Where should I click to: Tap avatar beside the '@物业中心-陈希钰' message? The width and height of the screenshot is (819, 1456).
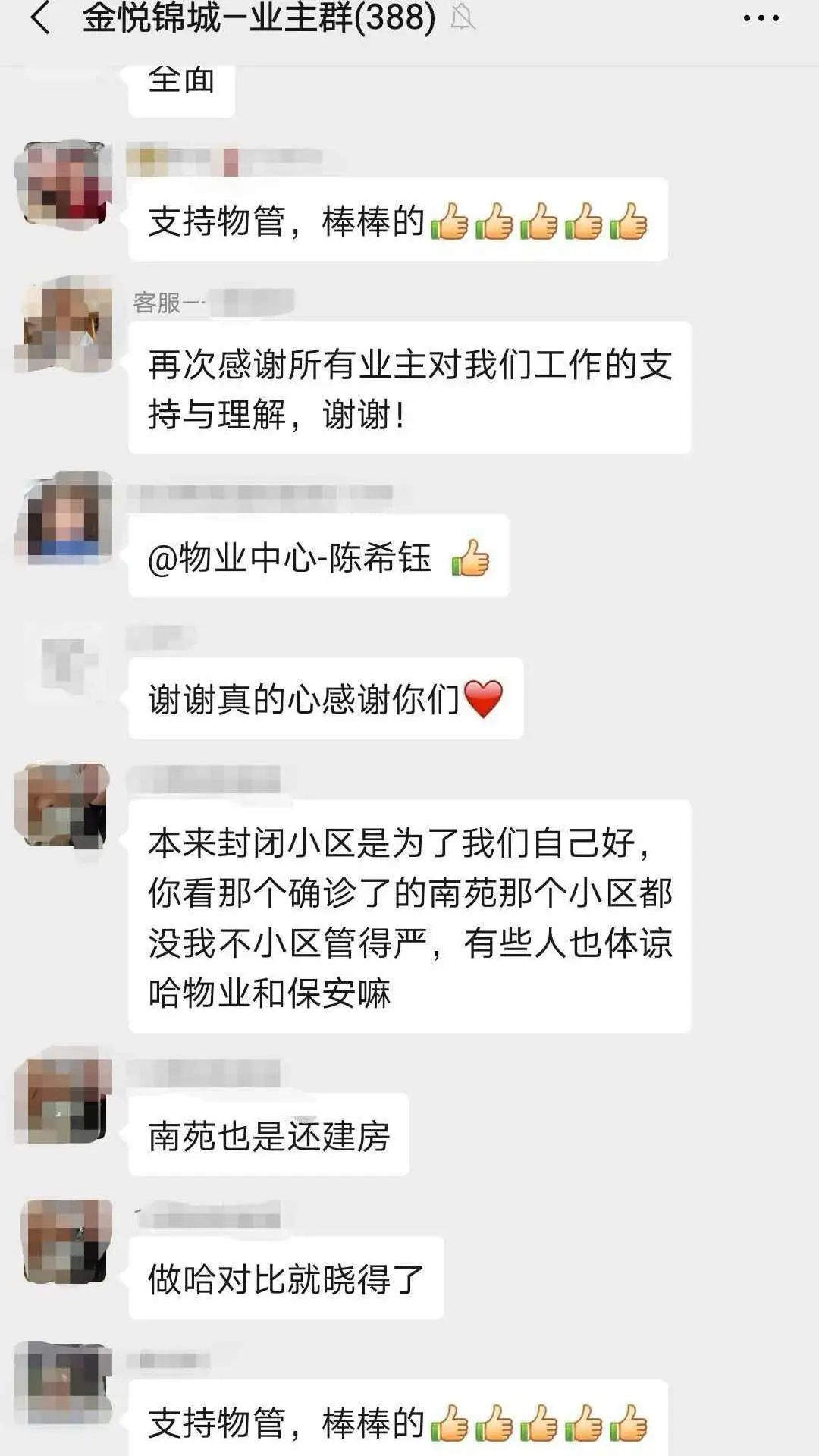point(65,519)
